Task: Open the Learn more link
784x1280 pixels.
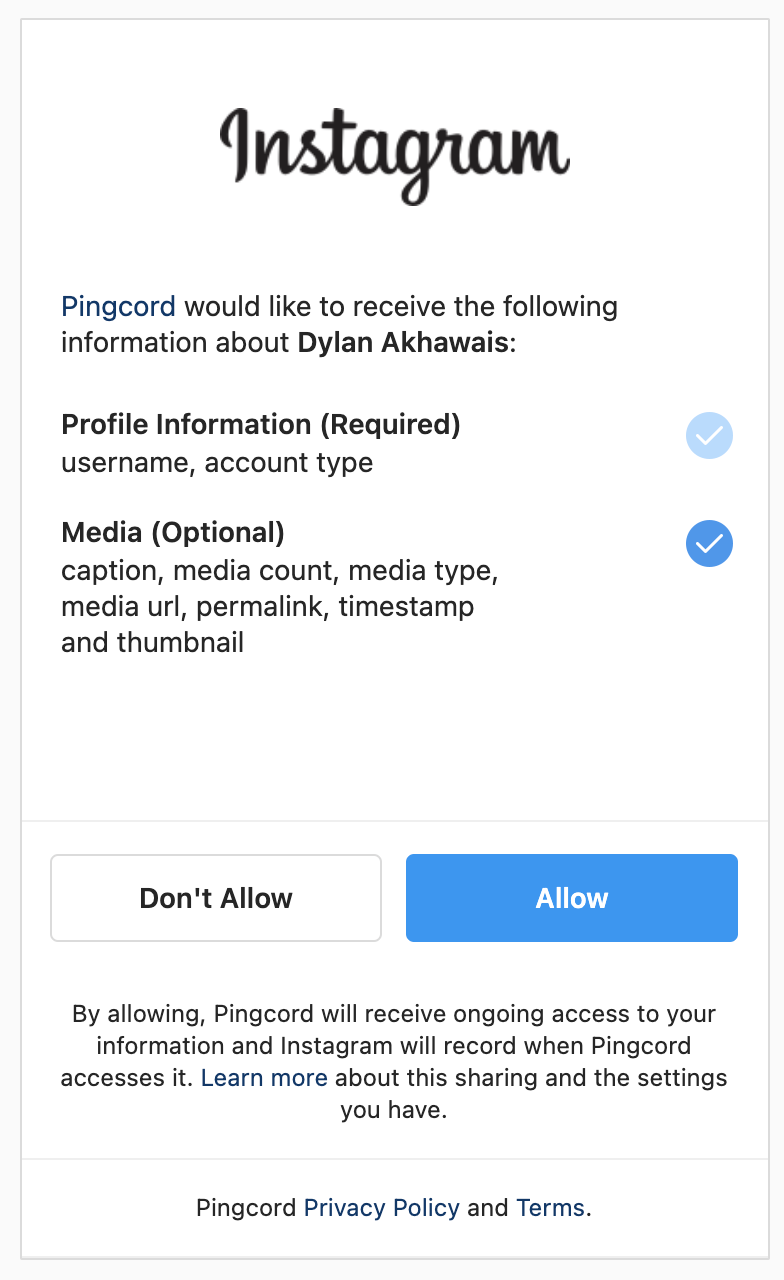Action: coord(264,1078)
